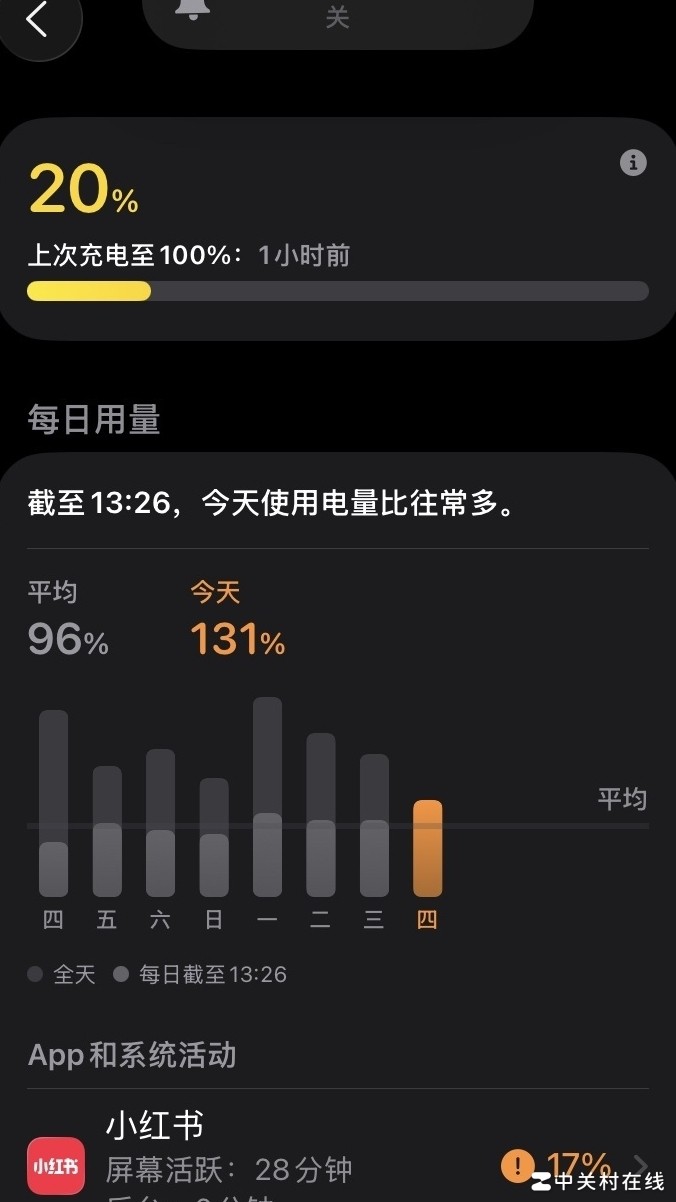Select today's orange bar in usage chart
Image resolution: width=676 pixels, height=1202 pixels.
427,848
